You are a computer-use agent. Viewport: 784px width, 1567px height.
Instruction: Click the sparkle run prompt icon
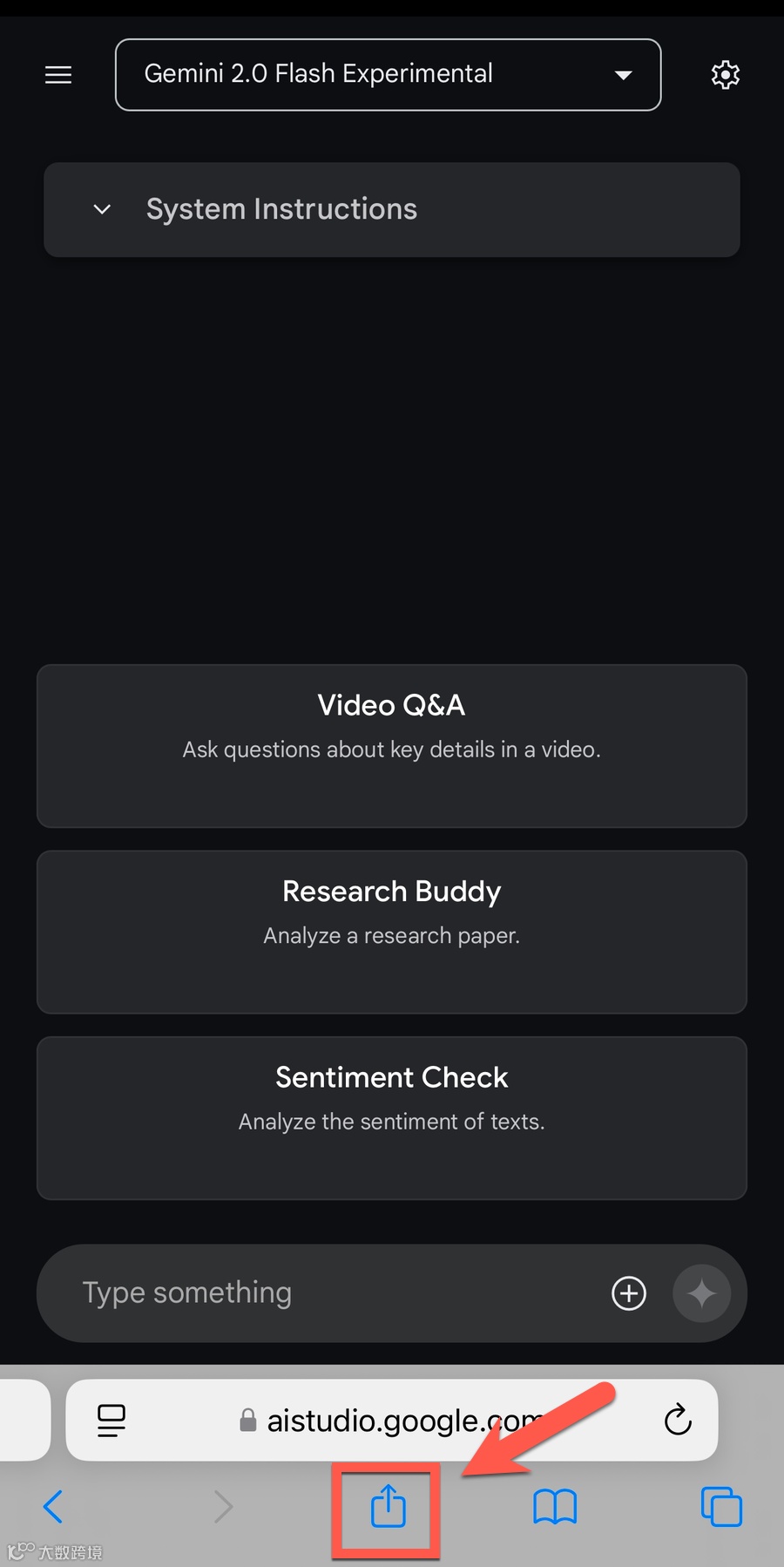point(701,1293)
